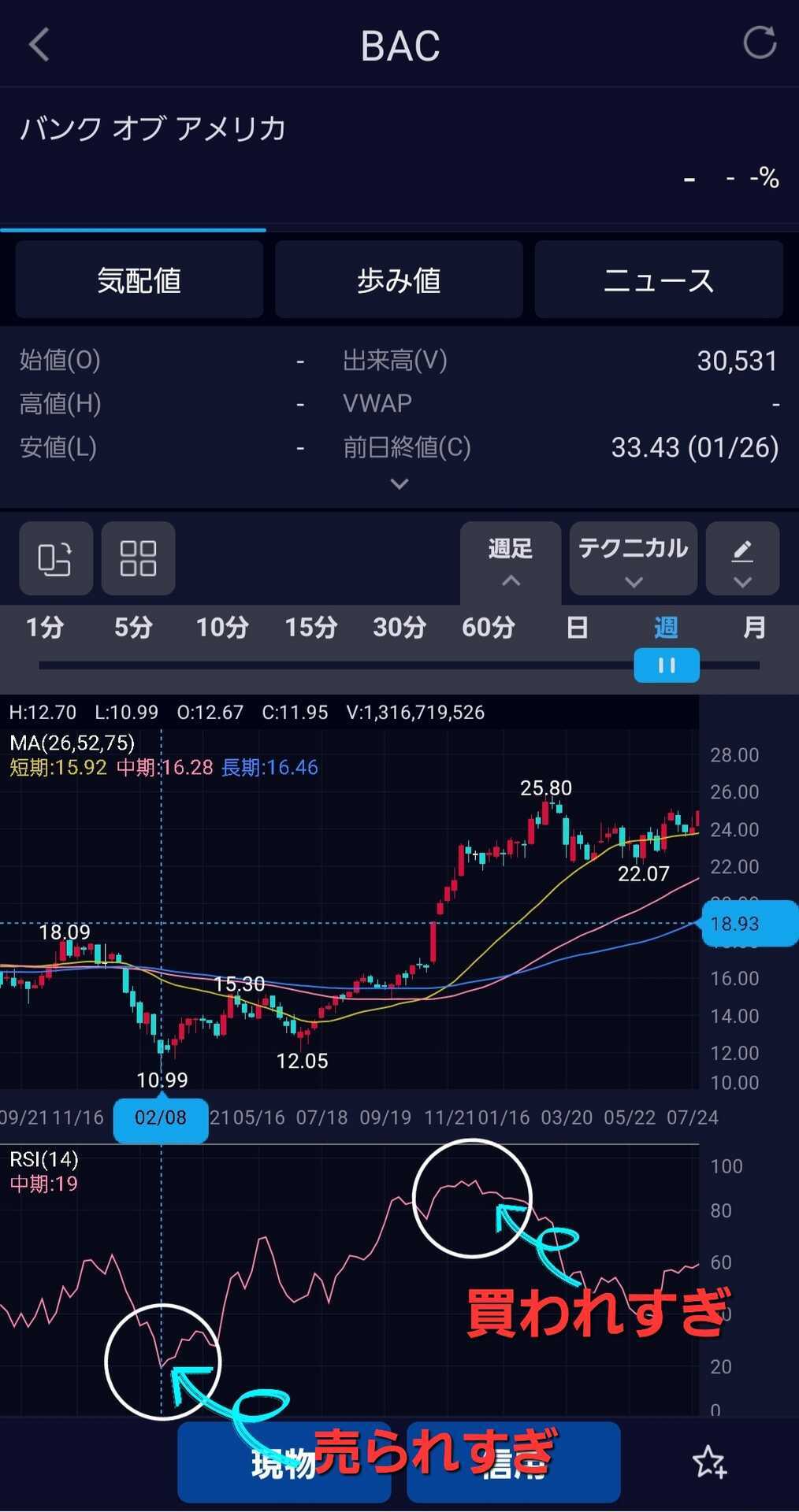Collapse the 週足 timeframe selector
The height and width of the screenshot is (1512, 799).
[511, 561]
